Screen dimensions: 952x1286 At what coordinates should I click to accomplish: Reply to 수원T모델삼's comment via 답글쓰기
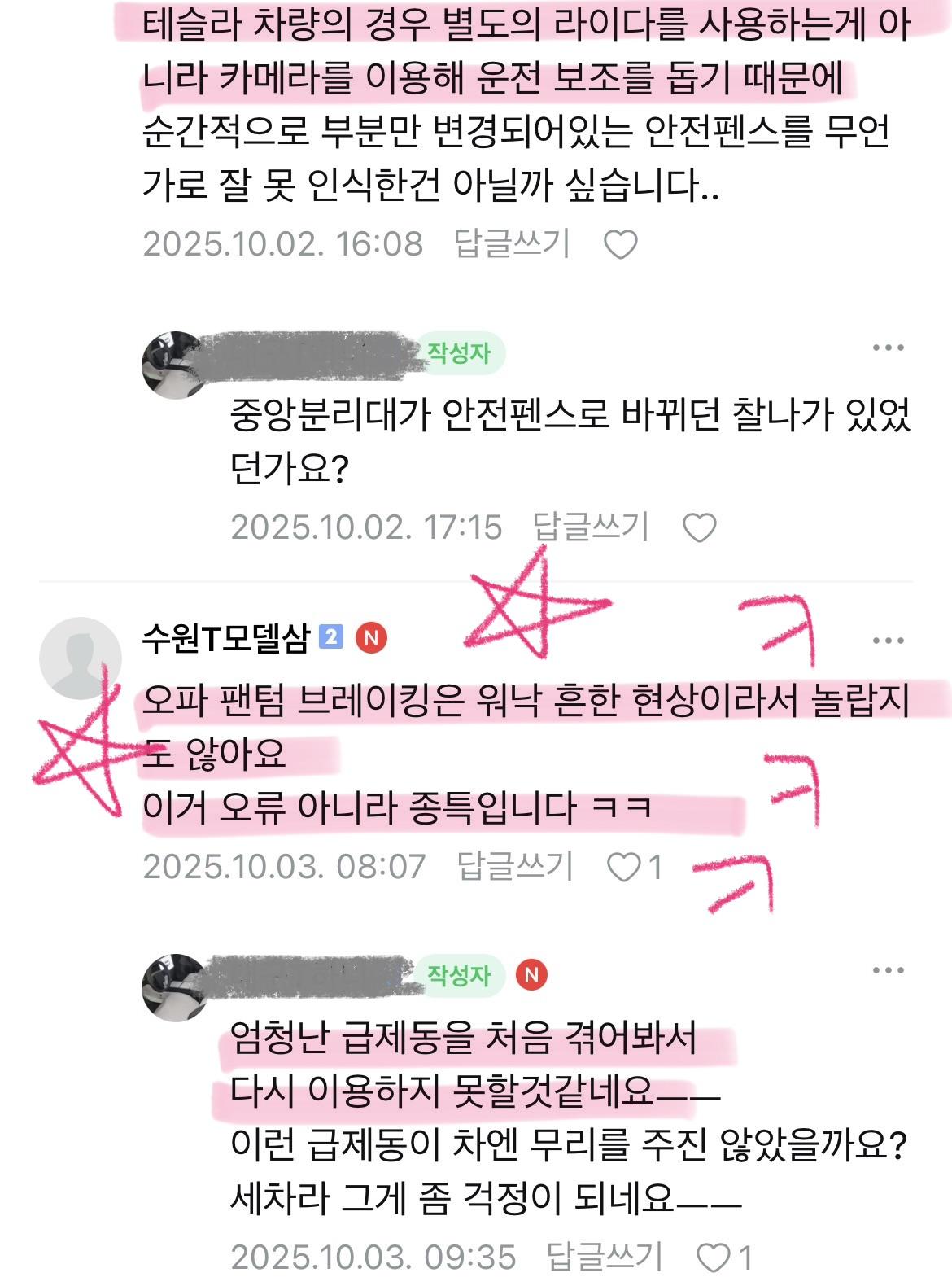pyautogui.click(x=515, y=867)
